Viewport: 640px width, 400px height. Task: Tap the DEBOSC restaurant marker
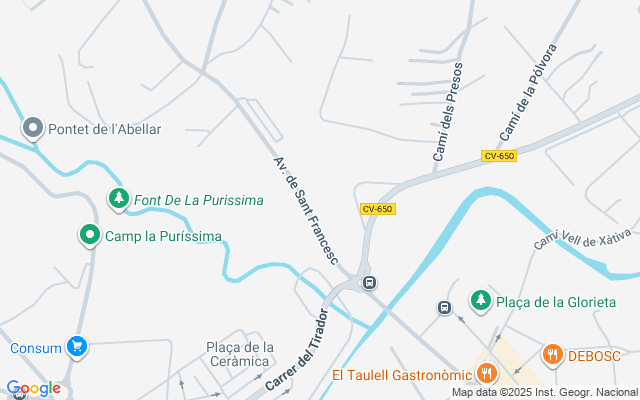click(x=552, y=354)
